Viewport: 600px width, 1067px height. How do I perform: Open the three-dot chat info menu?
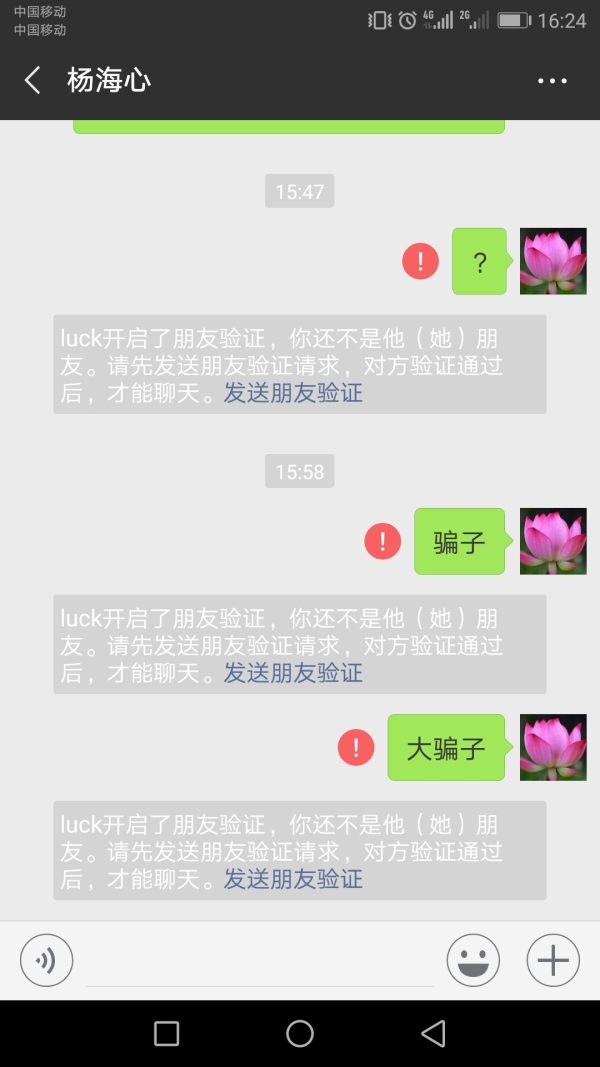coord(552,81)
